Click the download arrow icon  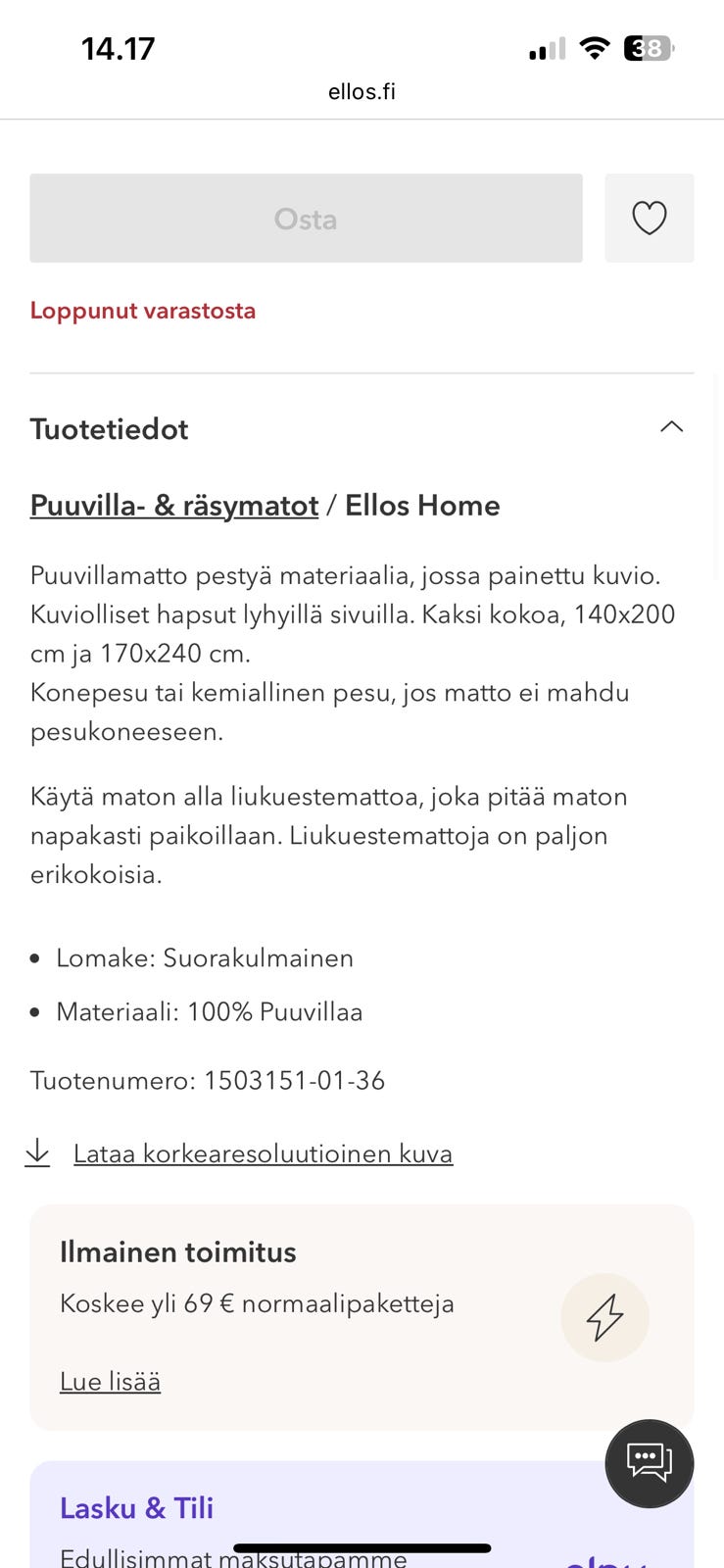[37, 1153]
